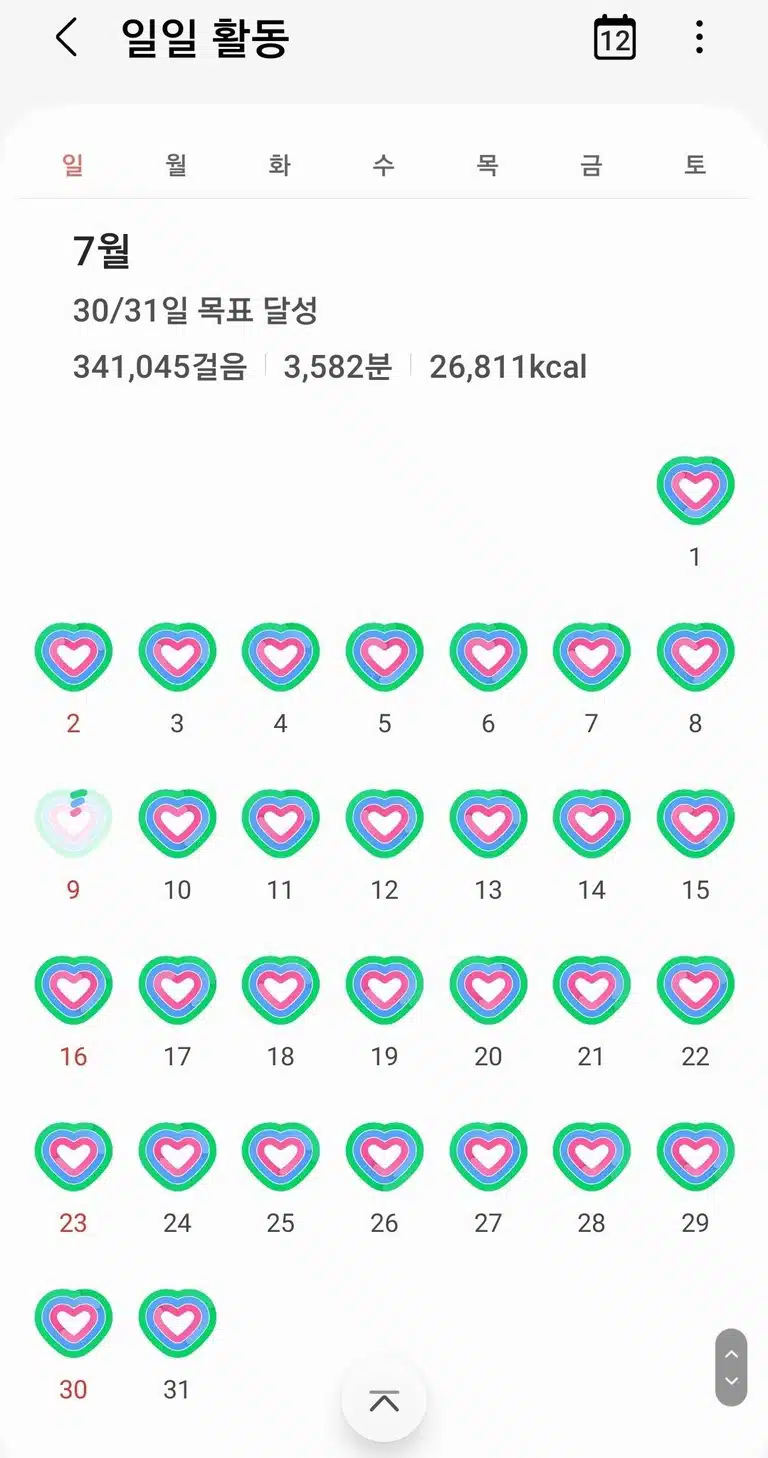Go back from 일일 활동 screen
This screenshot has height=1458, width=768.
66,39
